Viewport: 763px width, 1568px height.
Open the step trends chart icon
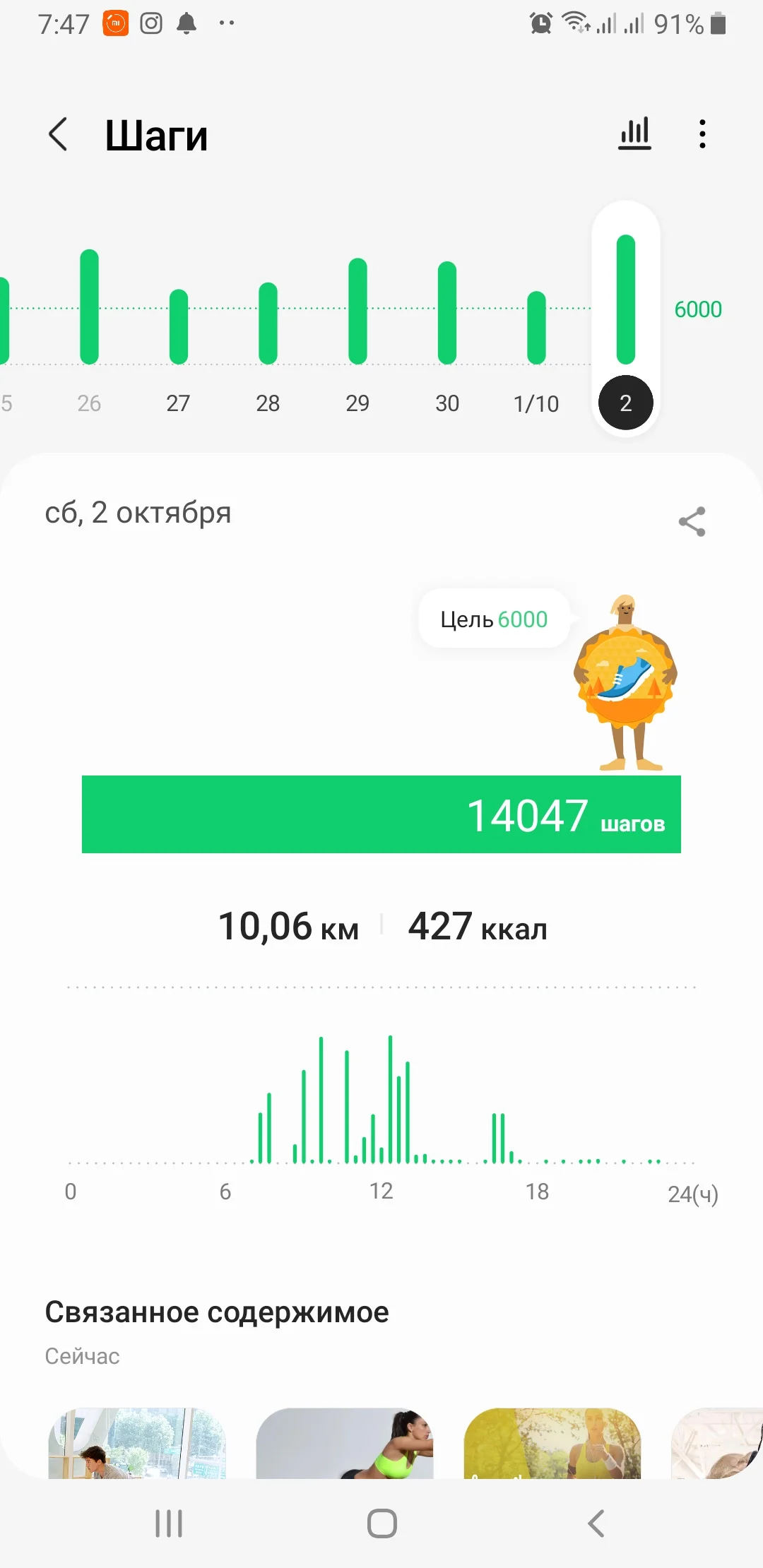pos(634,134)
